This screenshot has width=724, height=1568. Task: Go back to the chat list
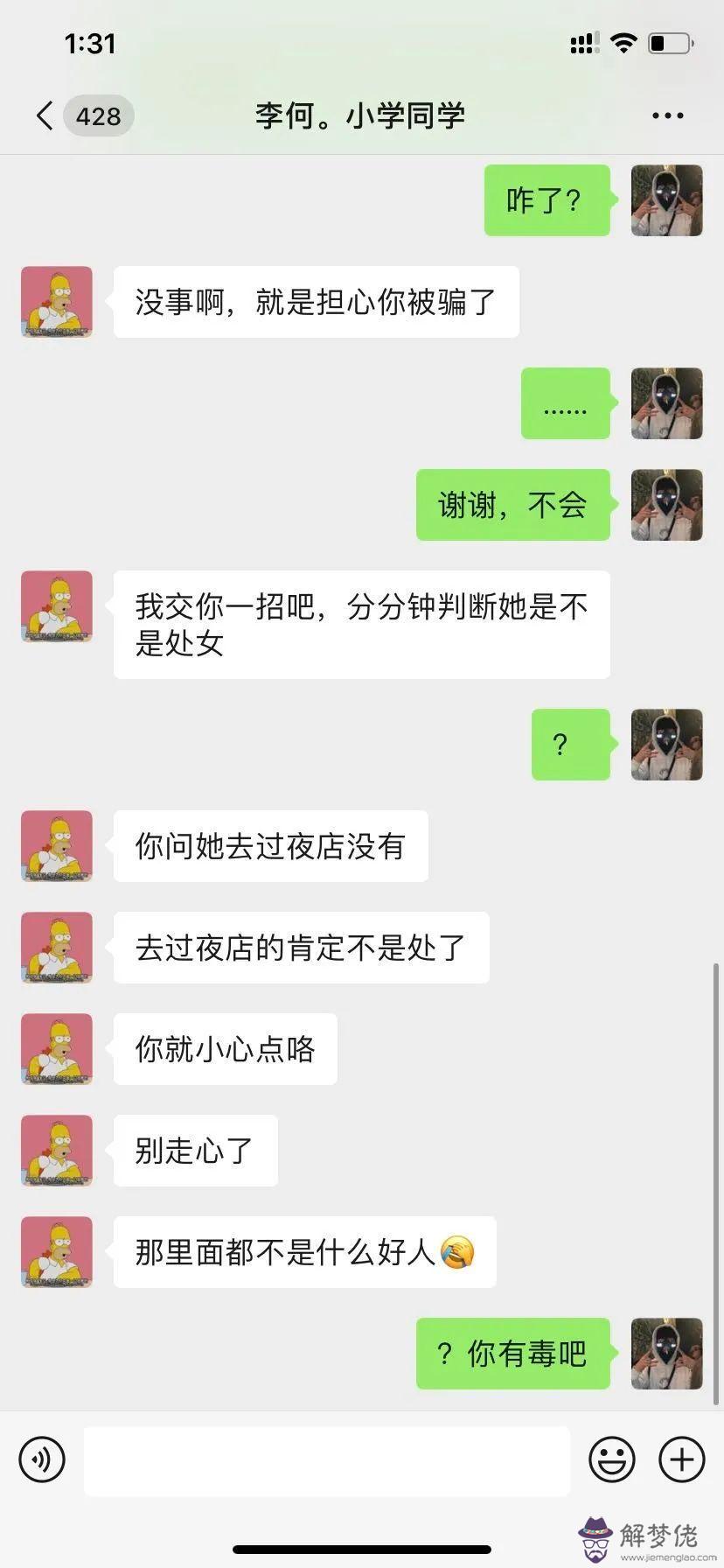[45, 115]
